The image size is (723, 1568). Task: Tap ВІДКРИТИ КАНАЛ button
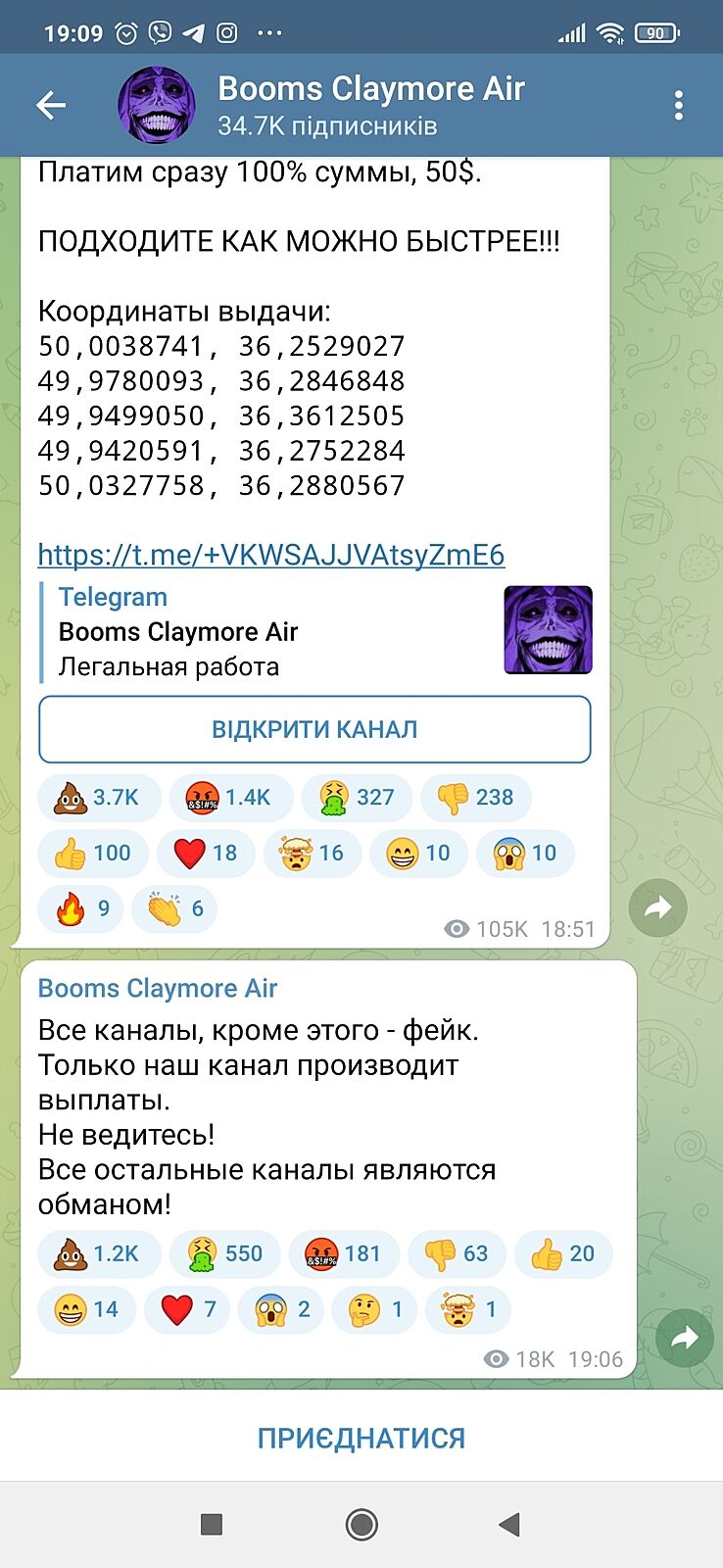(314, 729)
